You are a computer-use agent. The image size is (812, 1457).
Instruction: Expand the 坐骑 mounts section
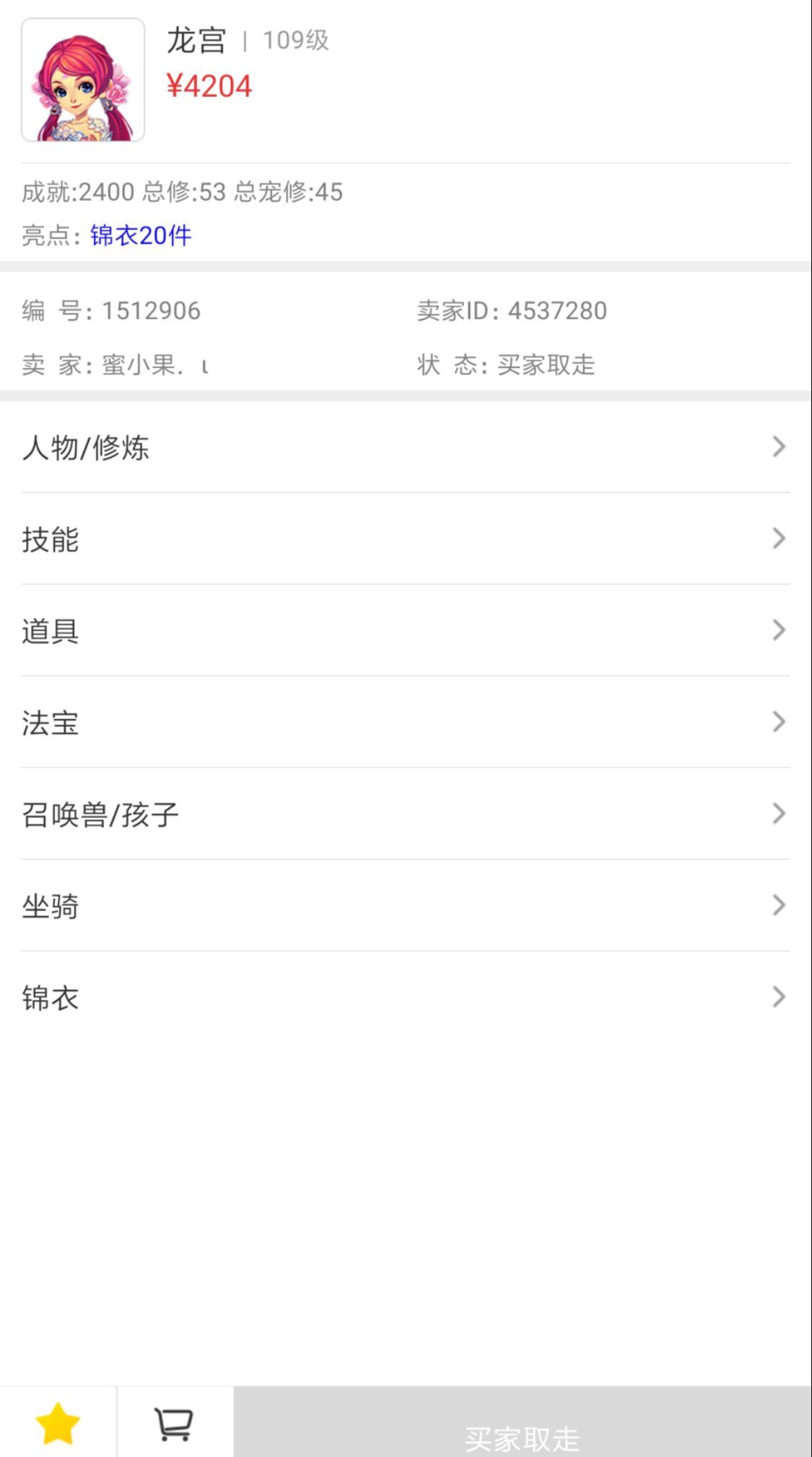pyautogui.click(x=404, y=906)
